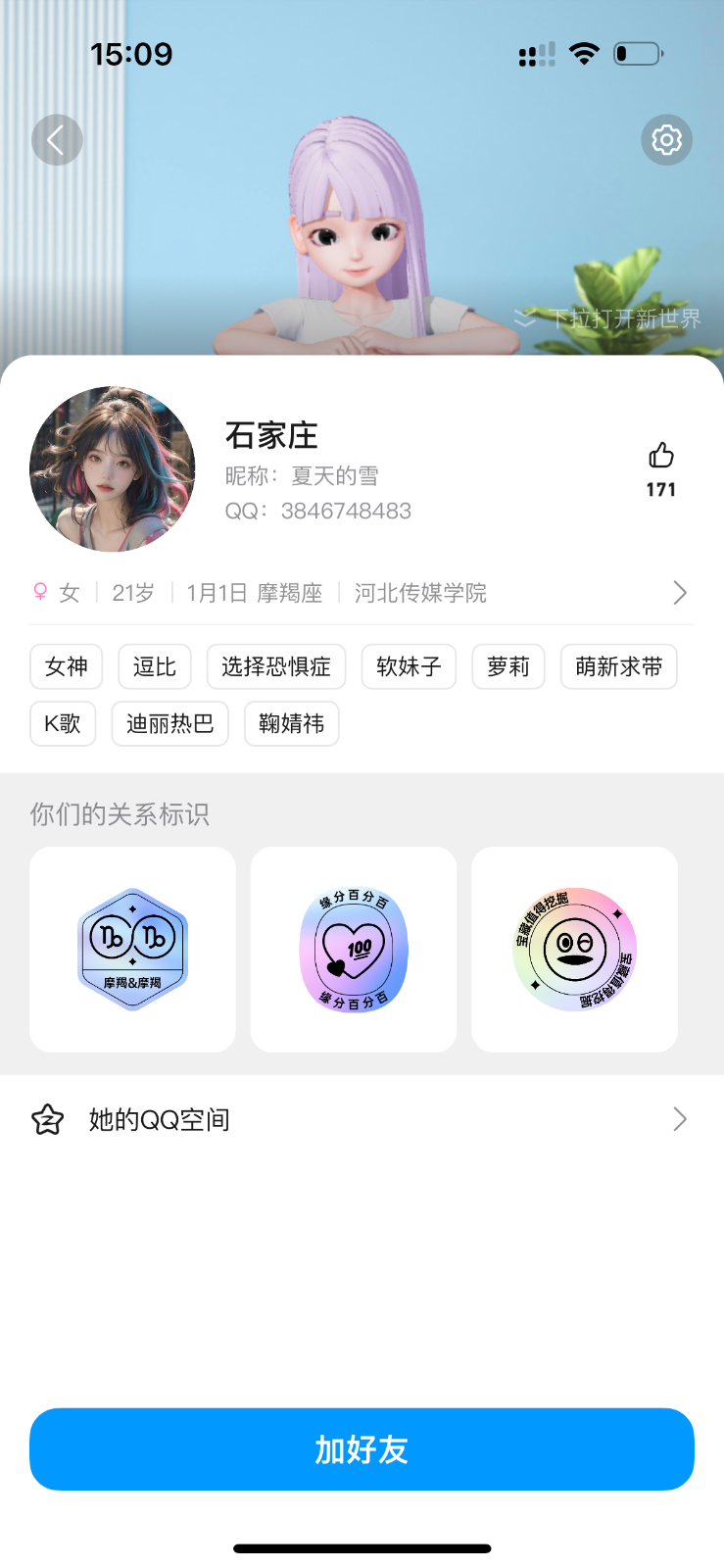Screen dimensions: 724x1568
Task: Open the 摩羯&摩羯 relationship badge
Action: 132,950
